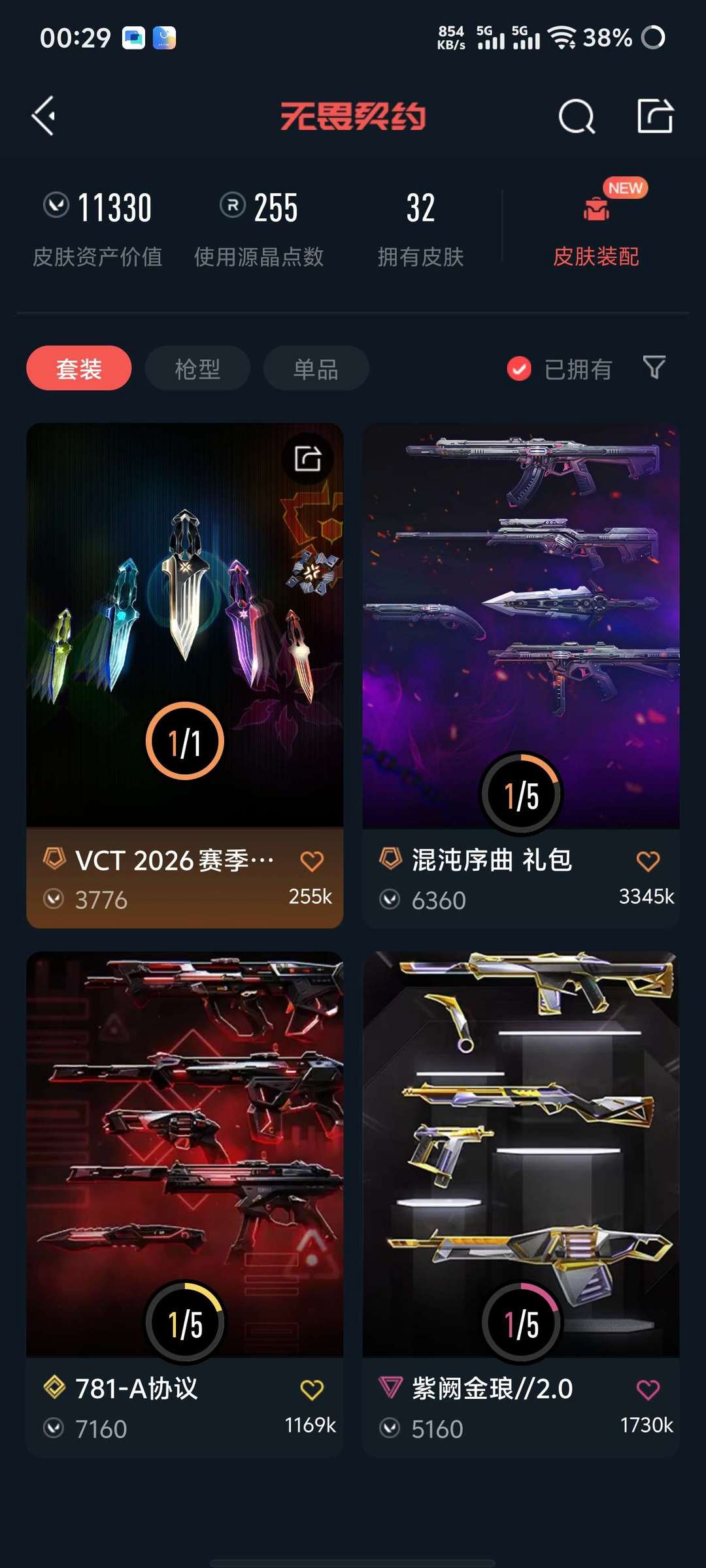This screenshot has width=706, height=1568.
Task: Open the 紫阙金琅//2.0 bundle card
Action: tap(521, 1203)
